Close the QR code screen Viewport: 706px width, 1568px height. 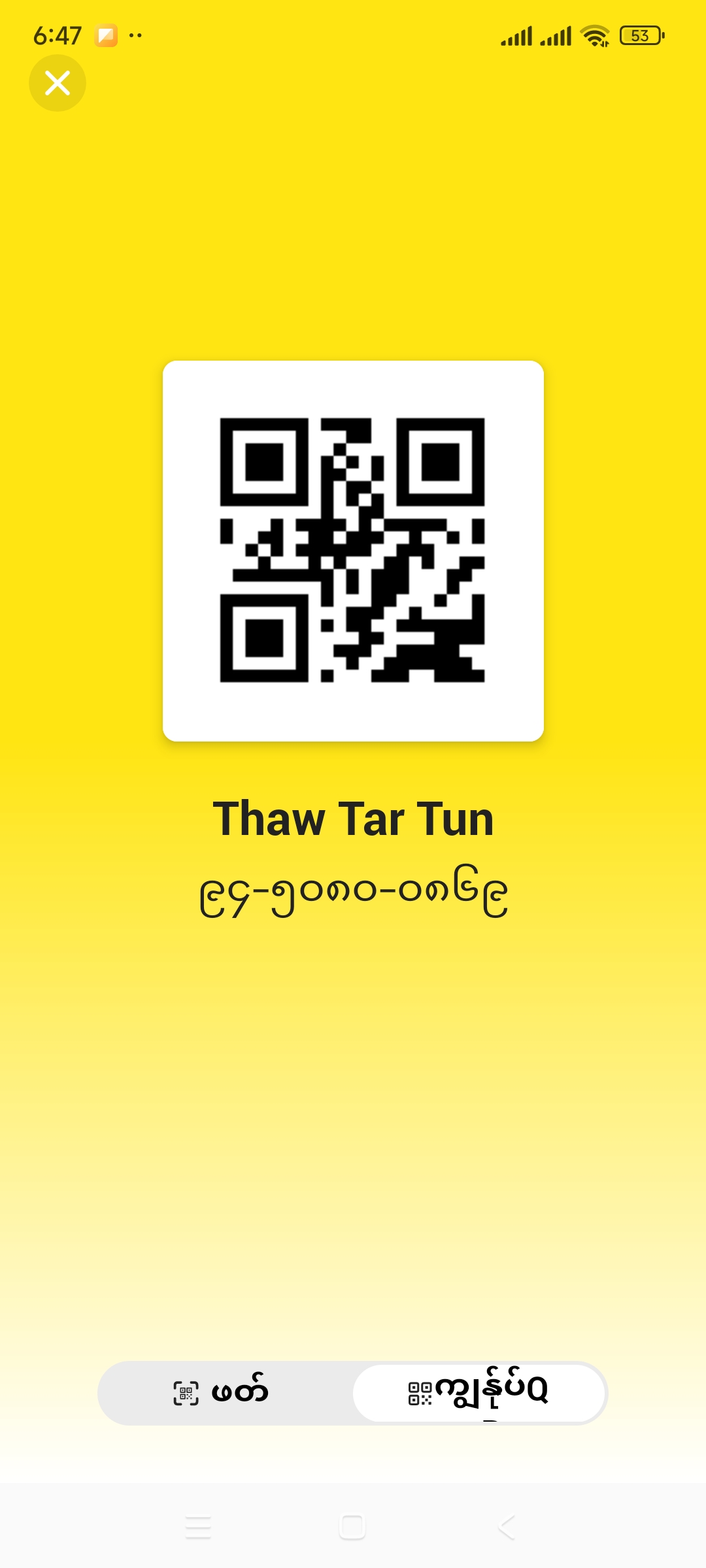click(x=58, y=83)
